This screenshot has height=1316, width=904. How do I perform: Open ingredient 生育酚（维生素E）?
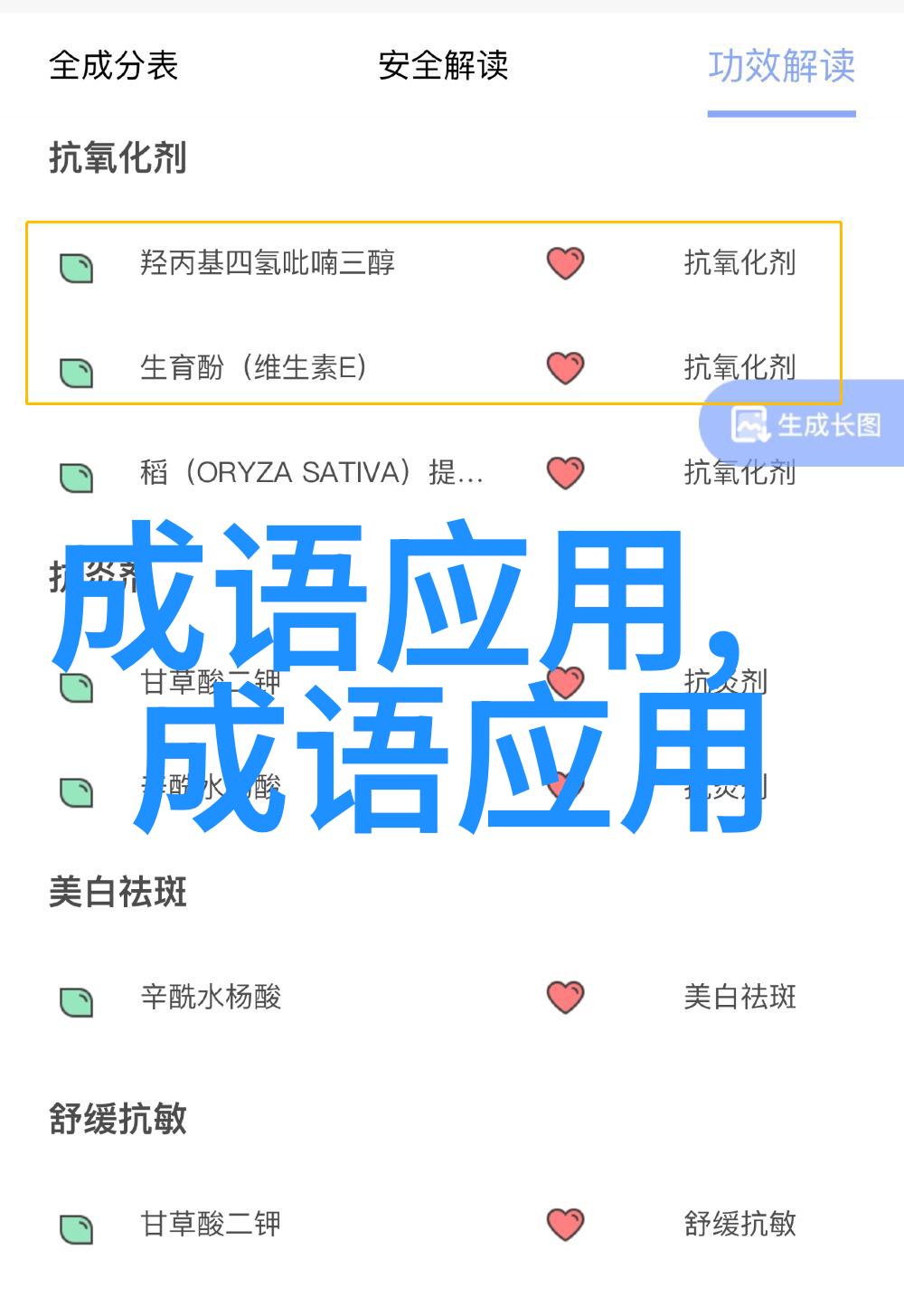pyautogui.click(x=253, y=368)
